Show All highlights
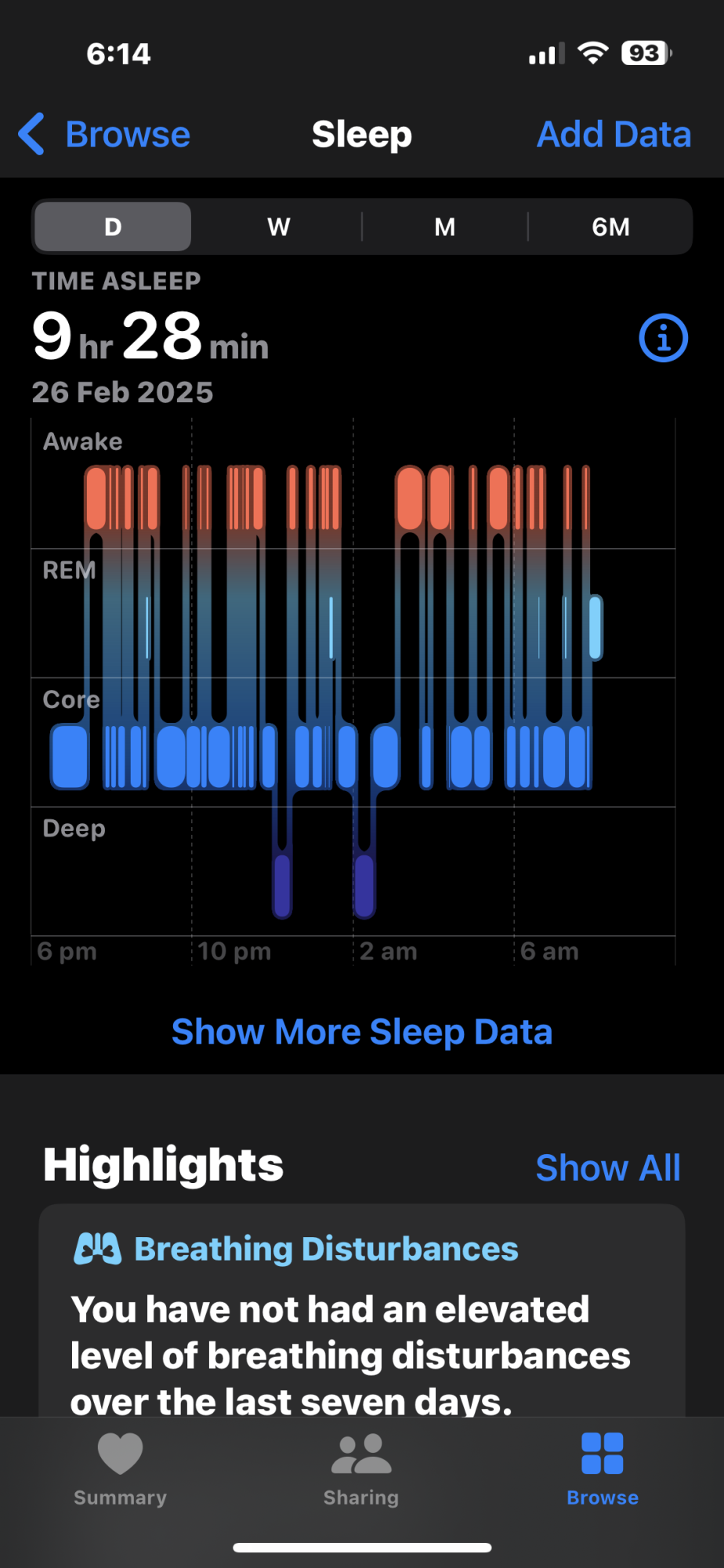Viewport: 724px width, 1568px height. coord(607,1167)
